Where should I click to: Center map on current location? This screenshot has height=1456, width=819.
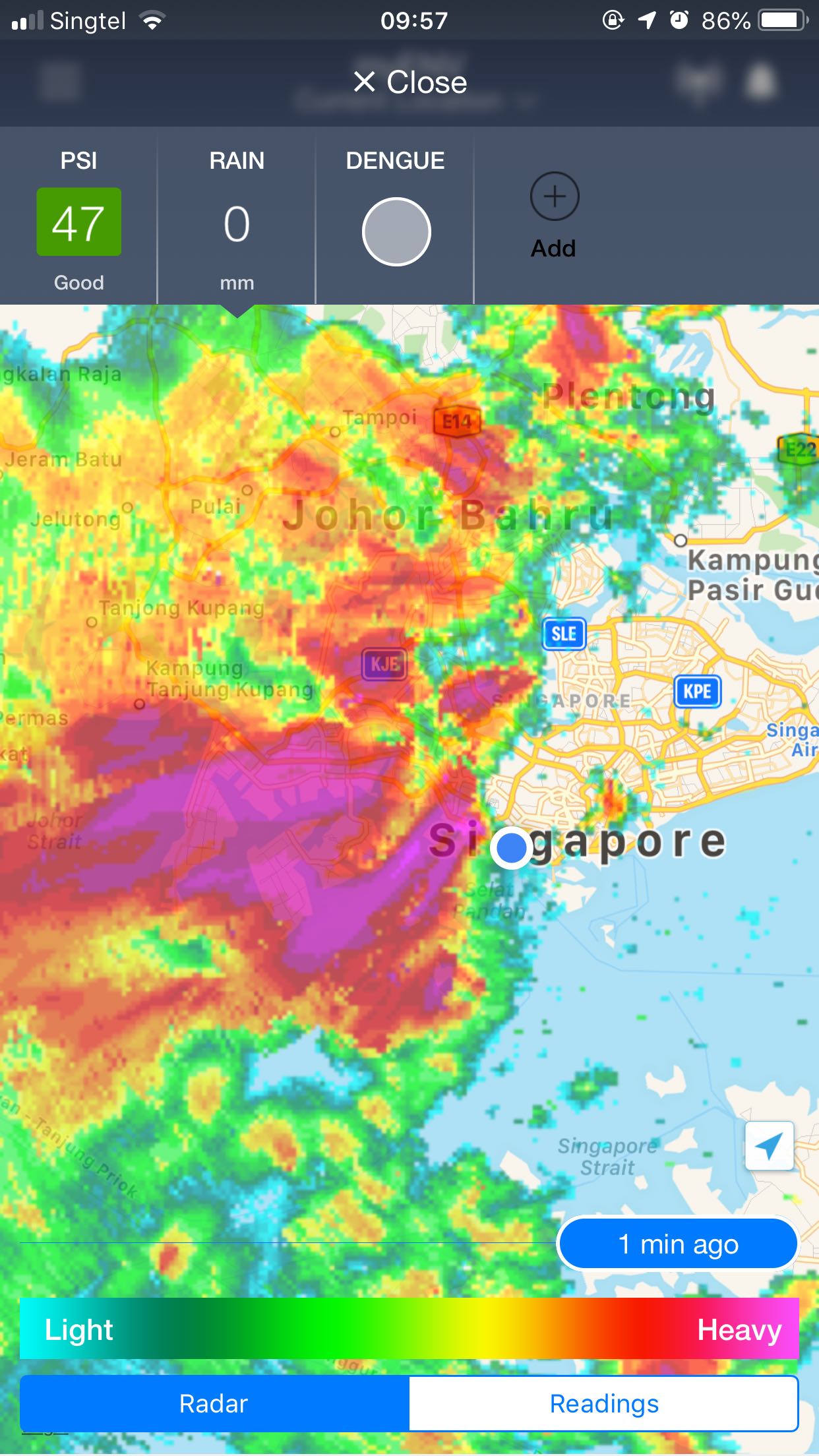click(x=769, y=1146)
